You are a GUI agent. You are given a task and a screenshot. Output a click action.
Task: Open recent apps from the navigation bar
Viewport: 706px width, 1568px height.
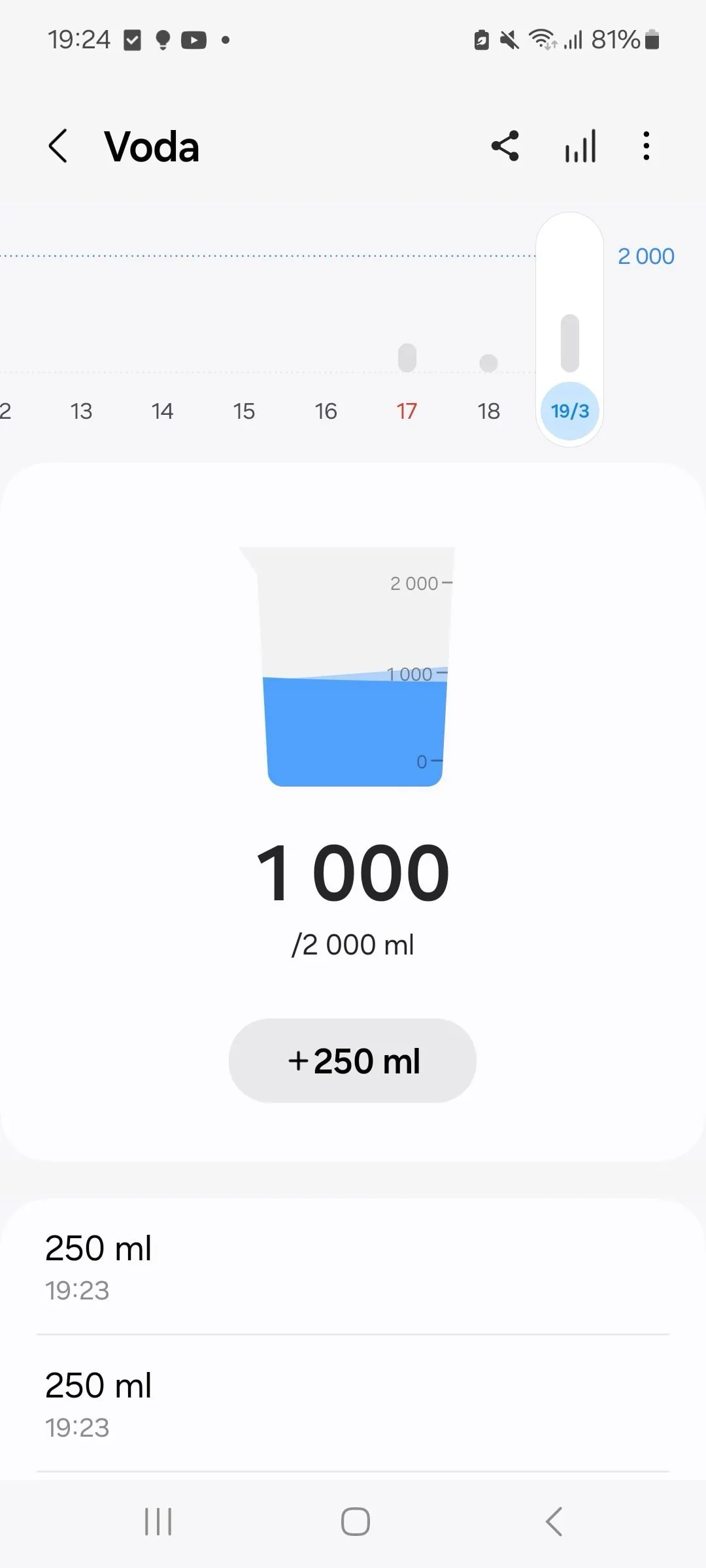[158, 1522]
